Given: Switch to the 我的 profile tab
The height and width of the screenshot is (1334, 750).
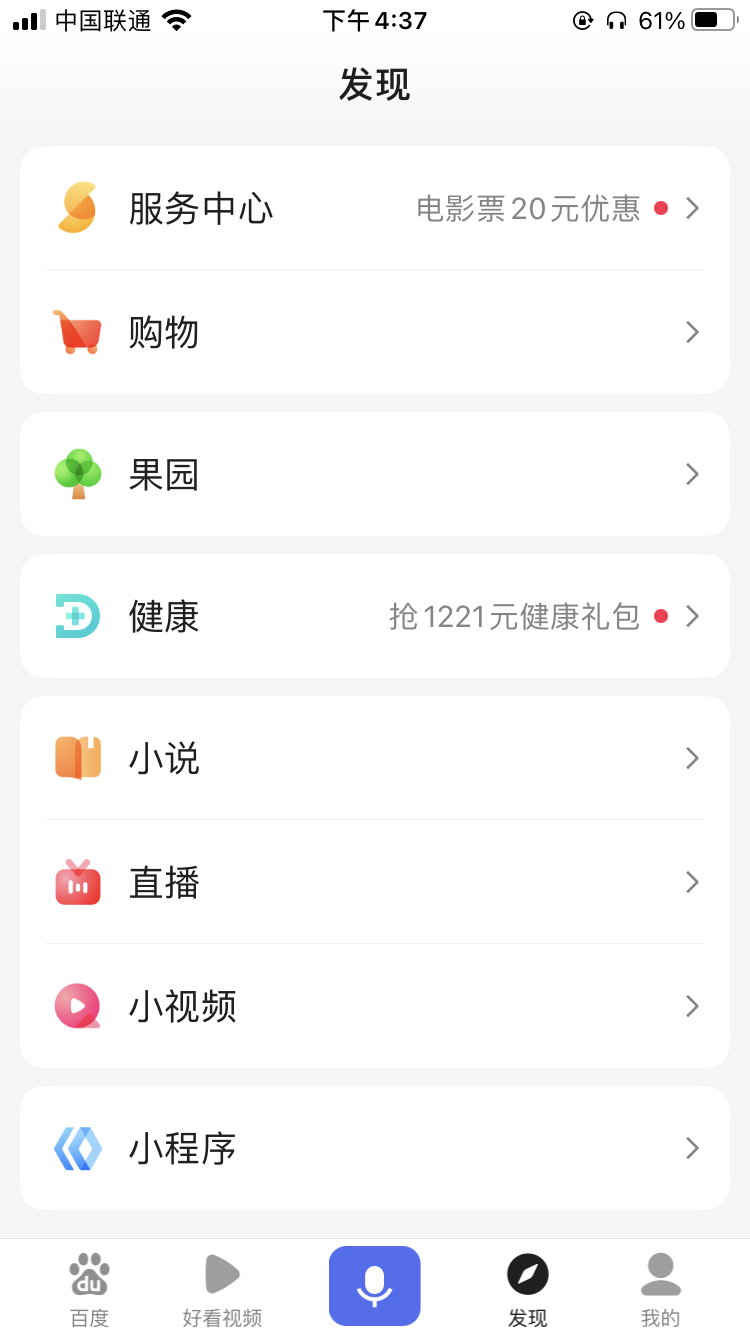Looking at the screenshot, I should click(x=660, y=1290).
